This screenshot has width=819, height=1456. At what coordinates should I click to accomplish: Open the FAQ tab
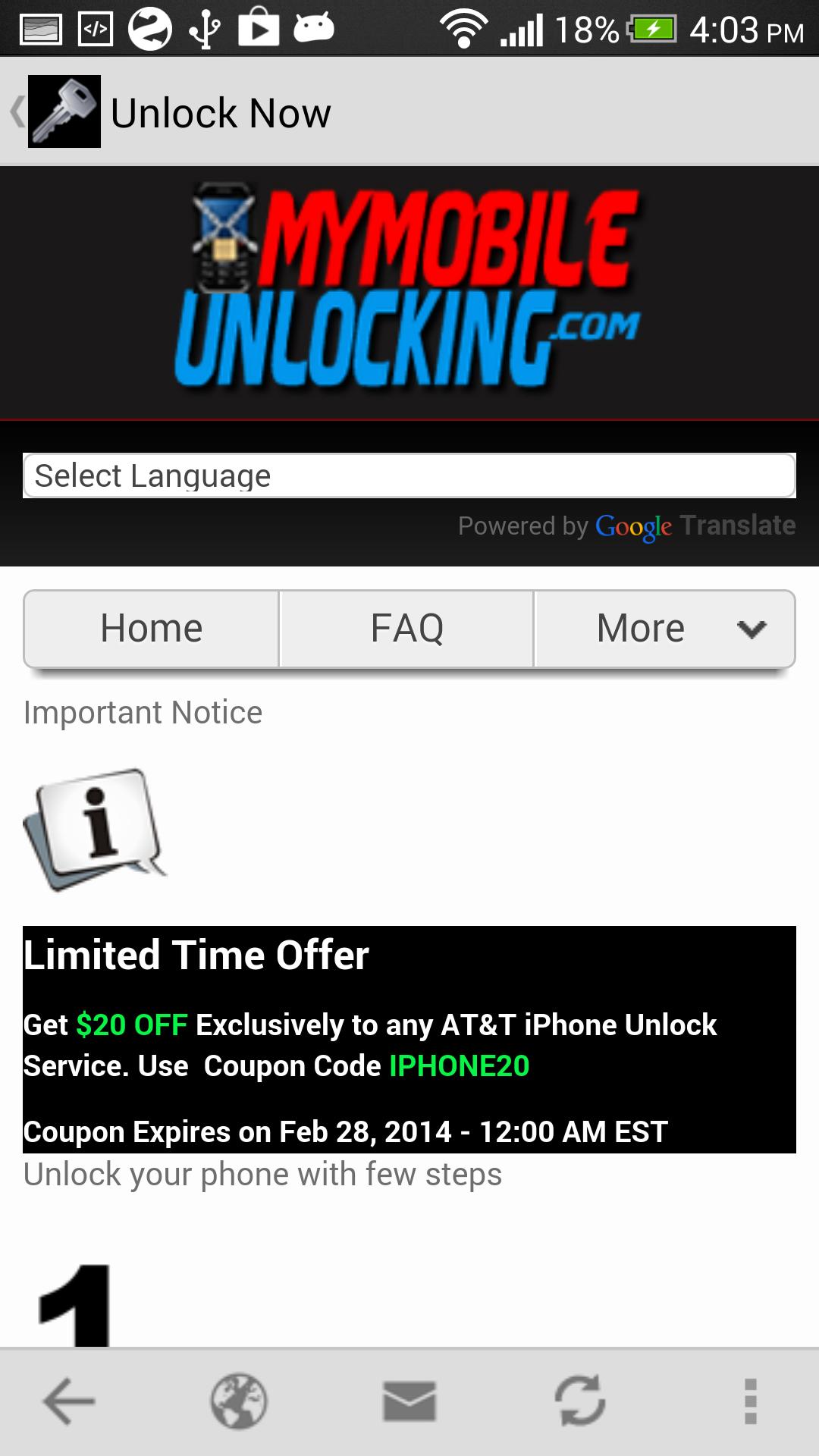click(x=407, y=629)
